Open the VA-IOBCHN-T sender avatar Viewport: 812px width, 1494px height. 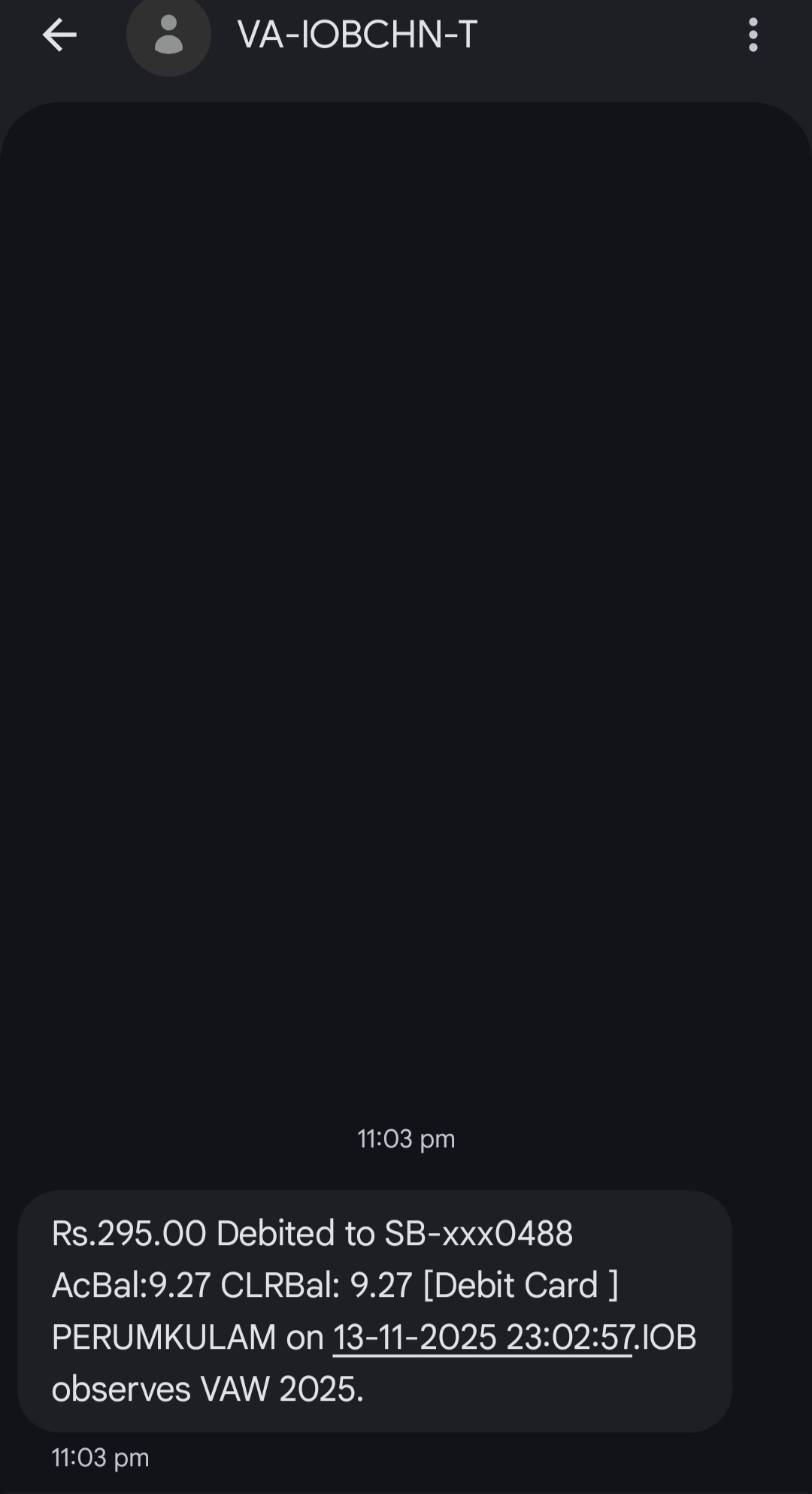click(168, 35)
